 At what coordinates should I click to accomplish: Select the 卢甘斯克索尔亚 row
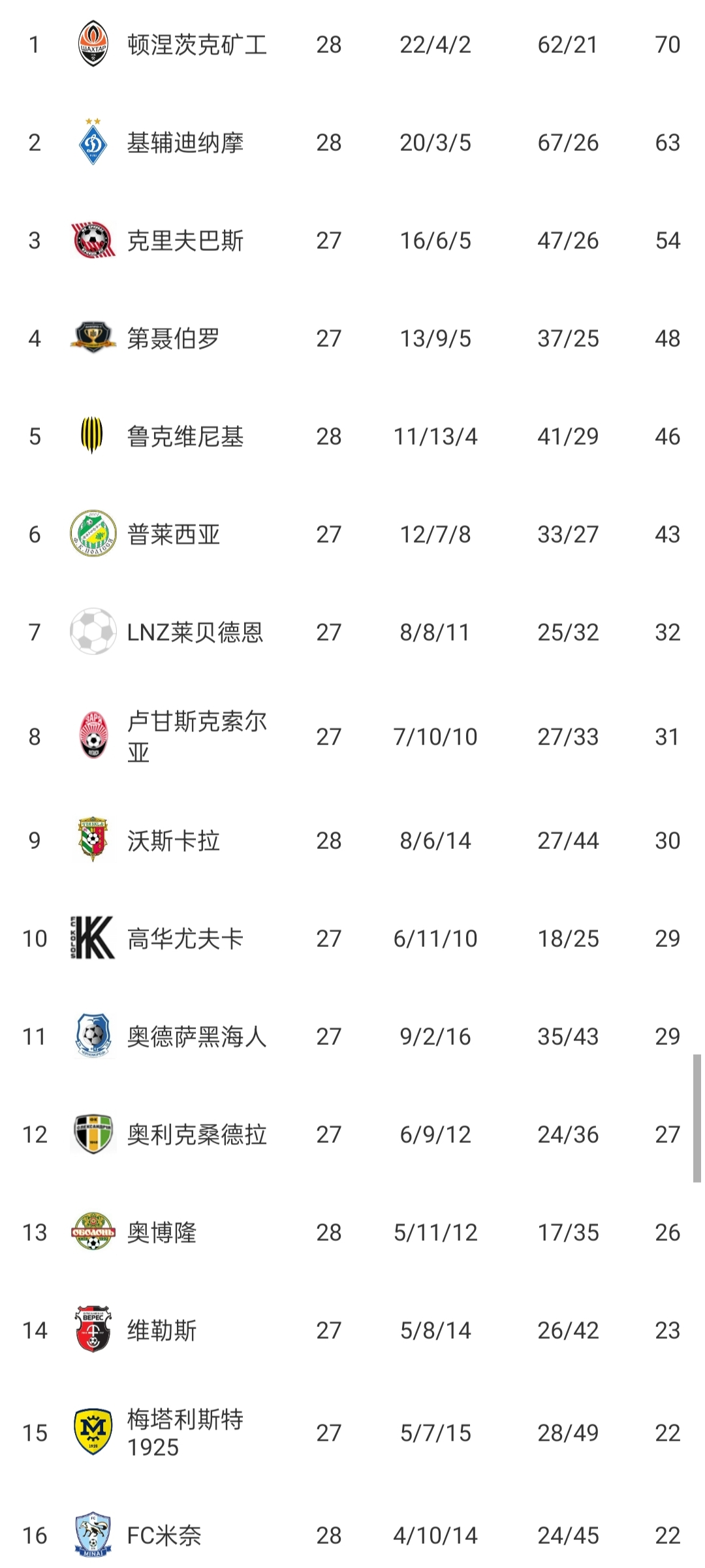point(352,737)
